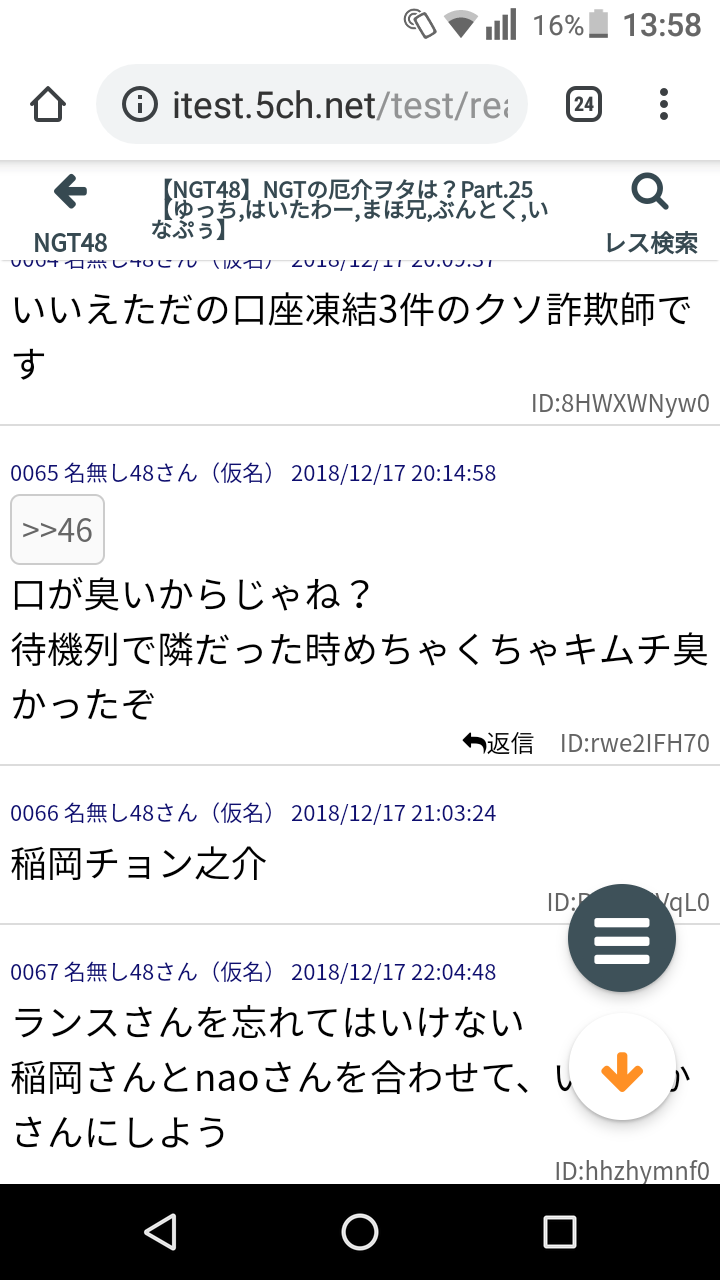
Task: Tap the browser home icon
Action: pyautogui.click(x=48, y=104)
